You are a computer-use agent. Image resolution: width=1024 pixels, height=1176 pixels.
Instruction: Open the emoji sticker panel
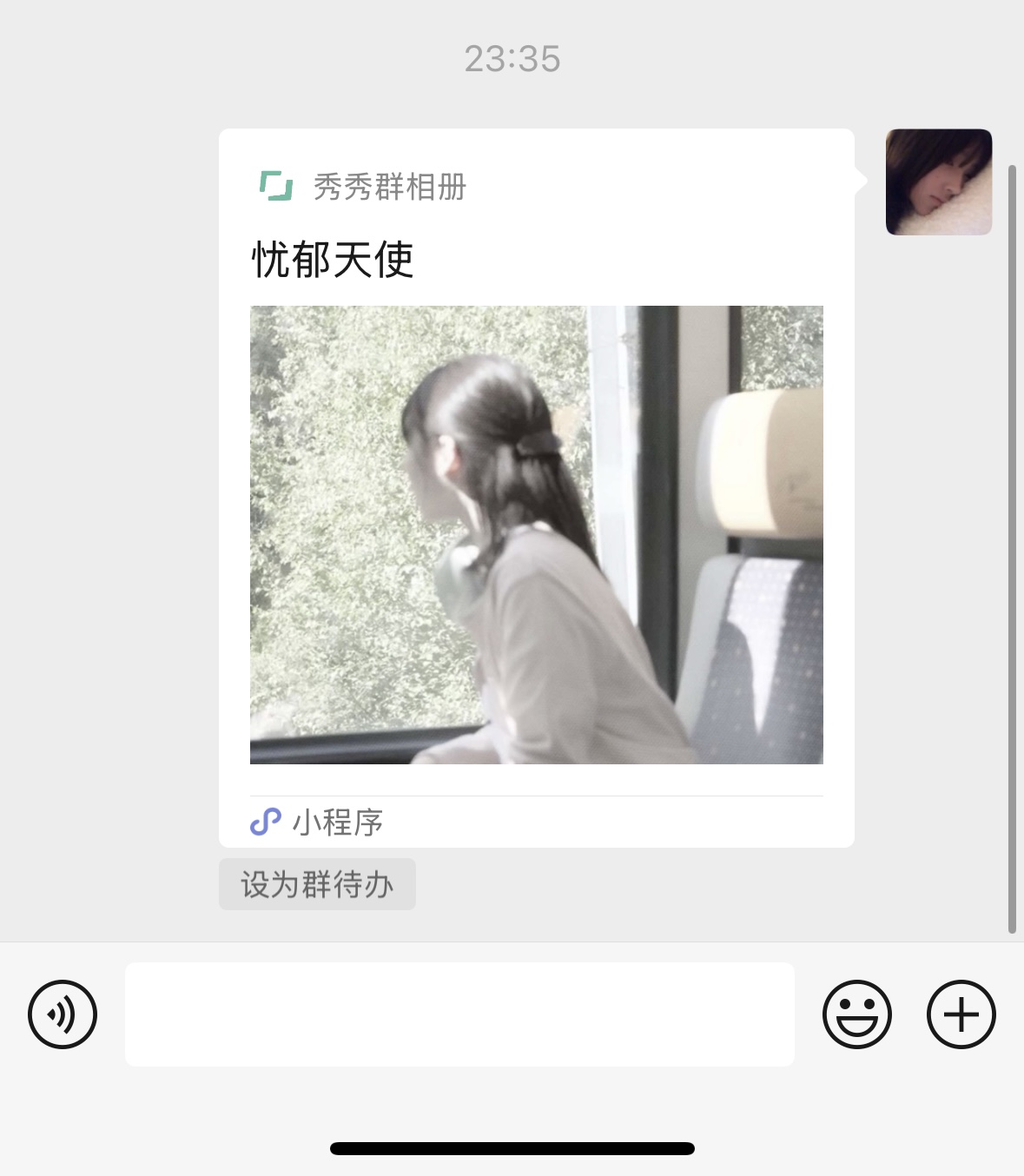[x=856, y=1014]
